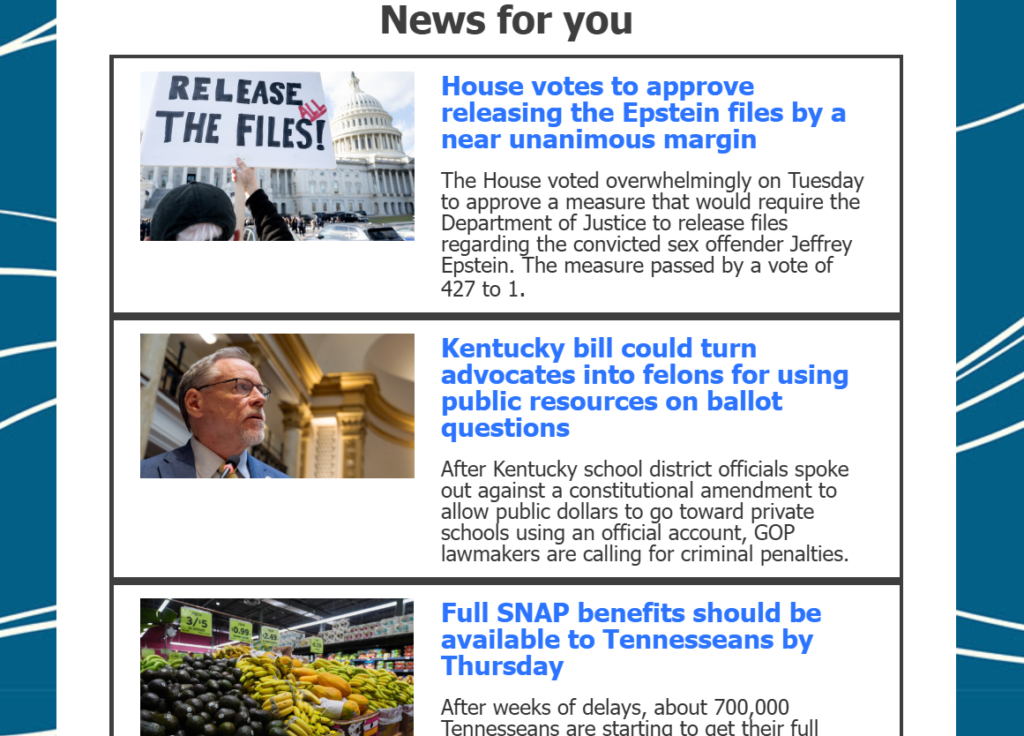Viewport: 1024px width, 736px height.
Task: Tap the grocery produce photo
Action: coord(277,667)
